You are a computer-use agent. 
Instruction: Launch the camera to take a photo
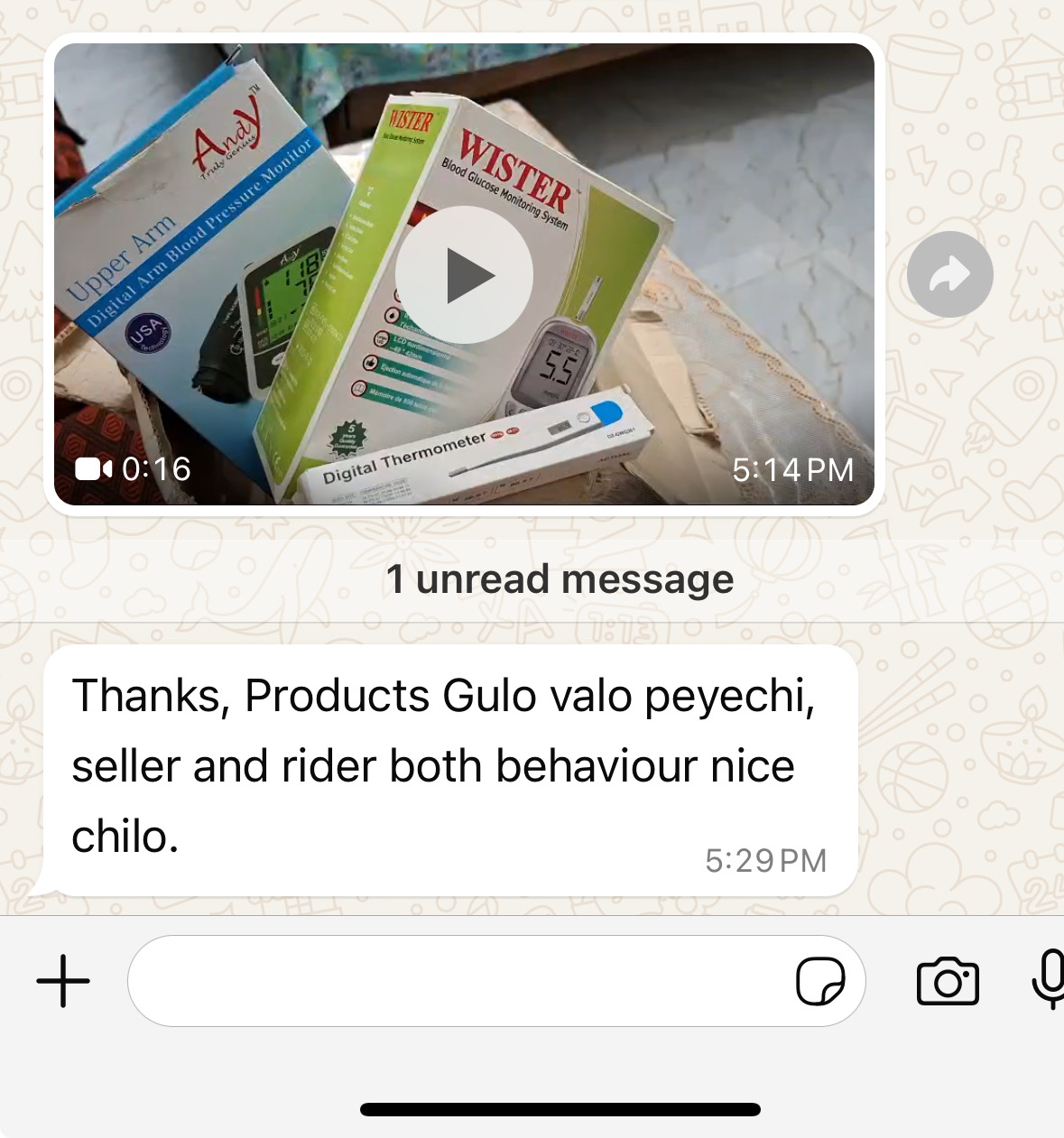948,981
